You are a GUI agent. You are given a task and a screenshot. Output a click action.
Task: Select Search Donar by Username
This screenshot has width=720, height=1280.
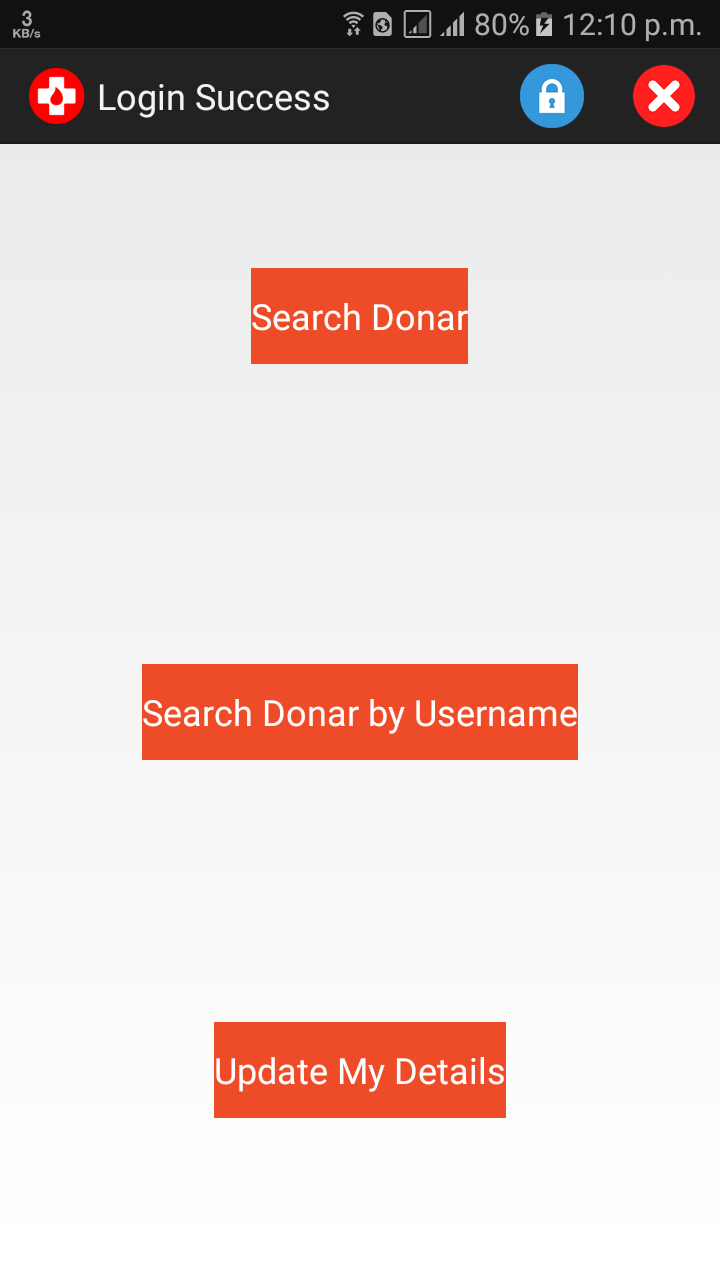[x=360, y=712]
